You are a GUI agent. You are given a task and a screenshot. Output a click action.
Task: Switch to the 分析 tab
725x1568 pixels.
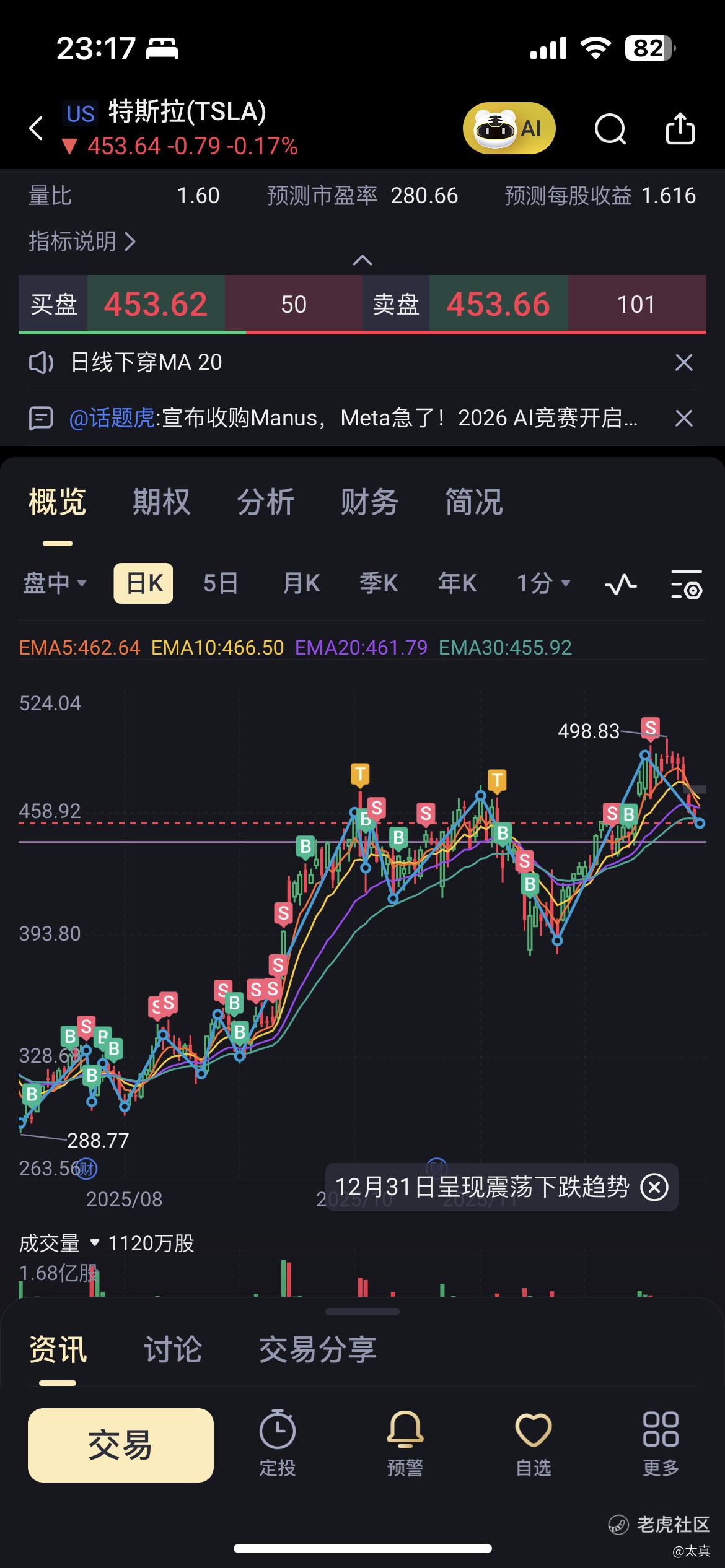[265, 502]
